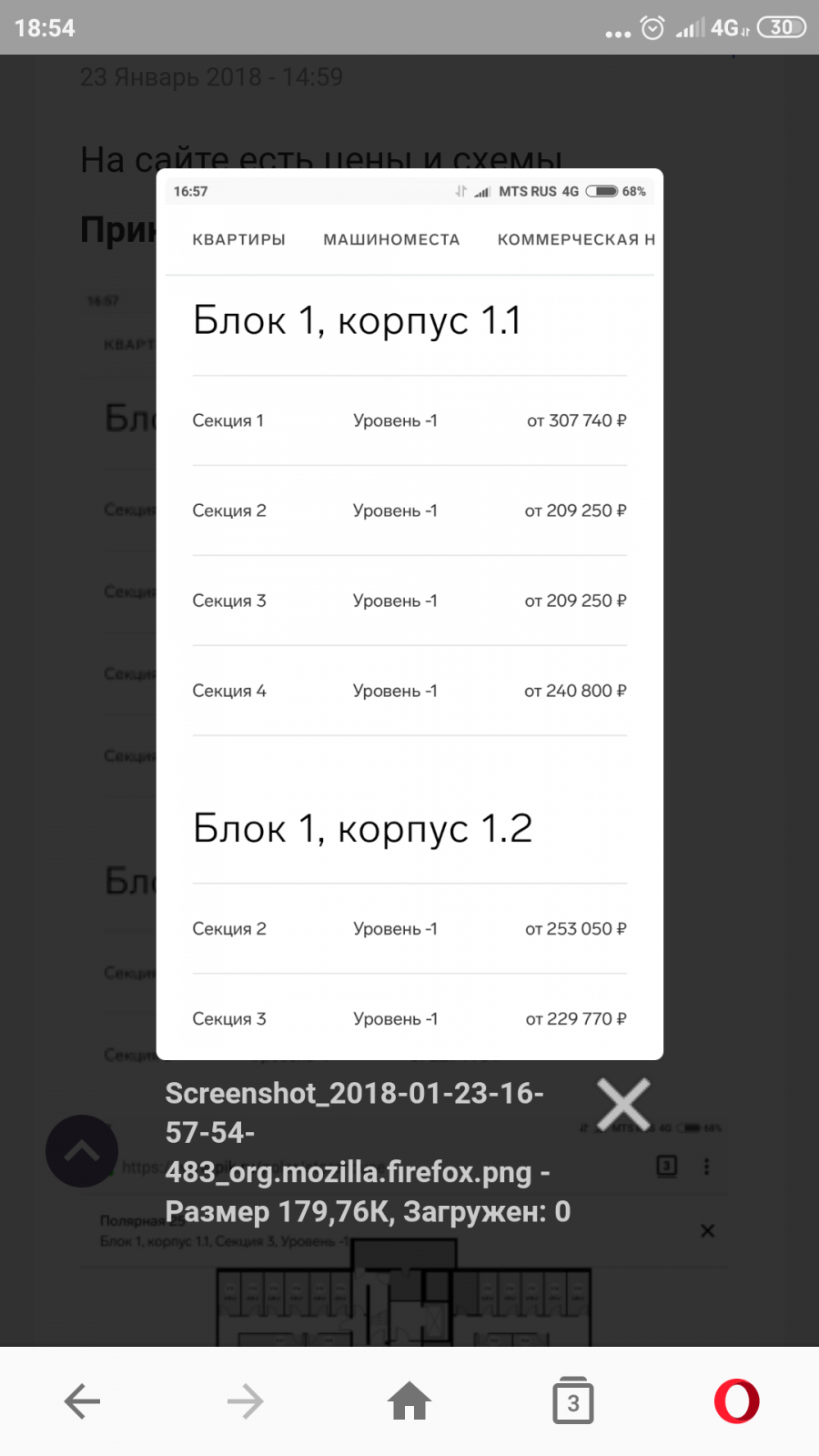Image resolution: width=819 pixels, height=1456 pixels.
Task: Open the browser home page
Action: click(409, 1400)
